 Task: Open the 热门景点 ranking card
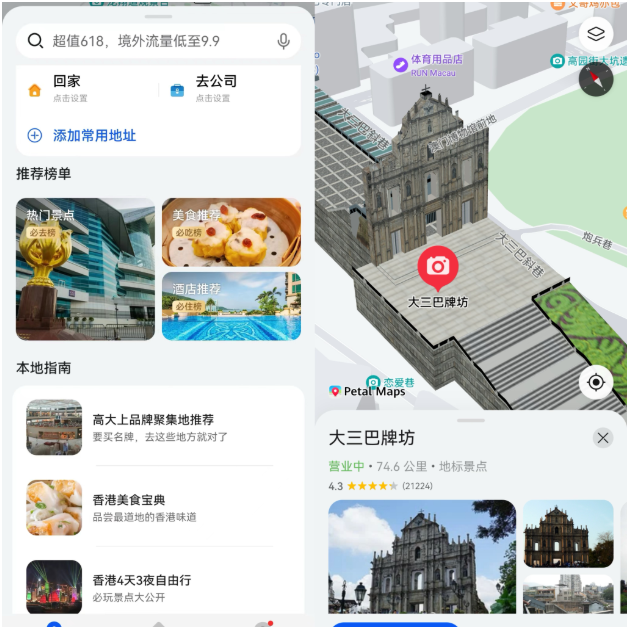coord(85,268)
